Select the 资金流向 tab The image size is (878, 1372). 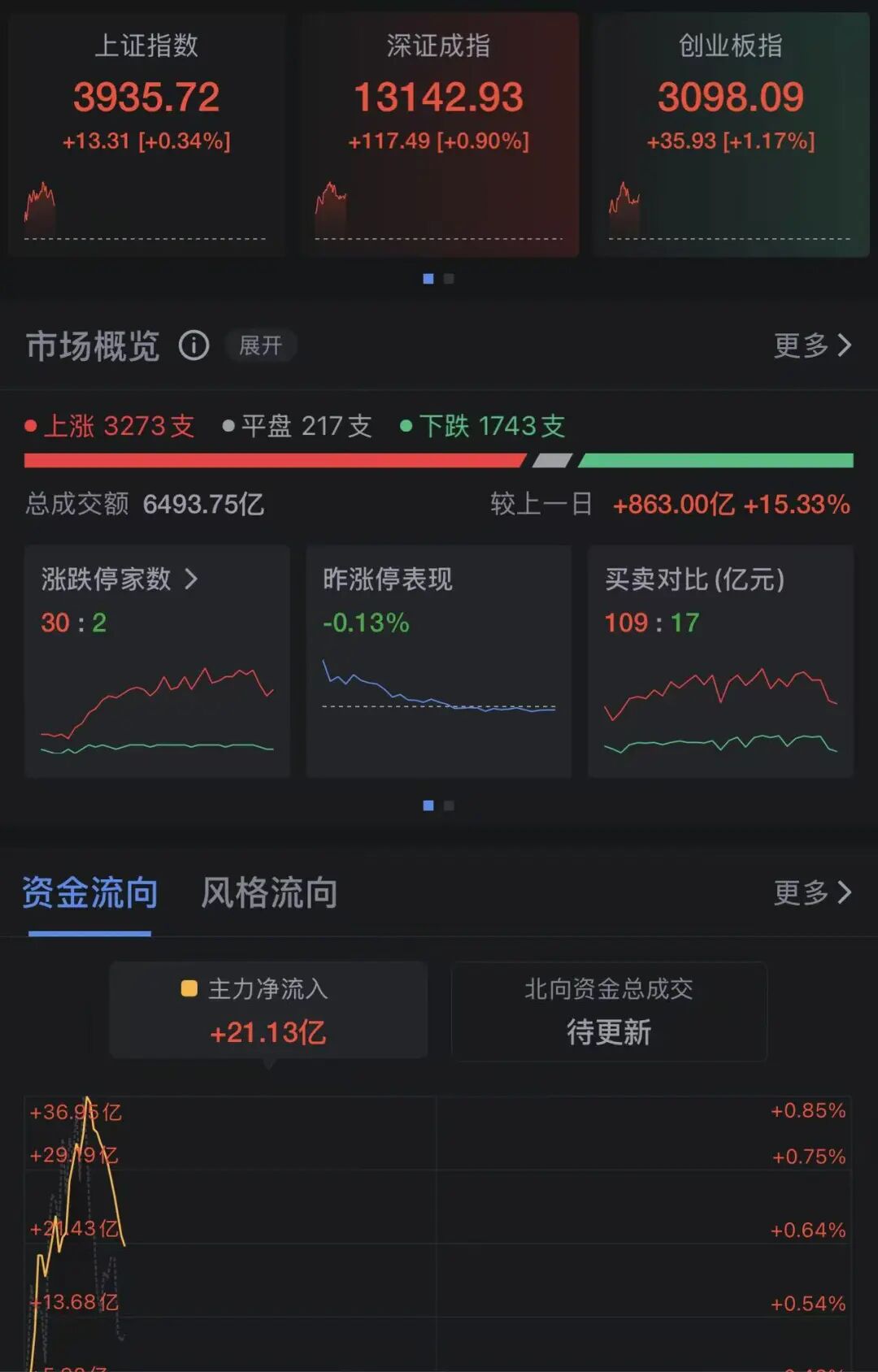[89, 892]
